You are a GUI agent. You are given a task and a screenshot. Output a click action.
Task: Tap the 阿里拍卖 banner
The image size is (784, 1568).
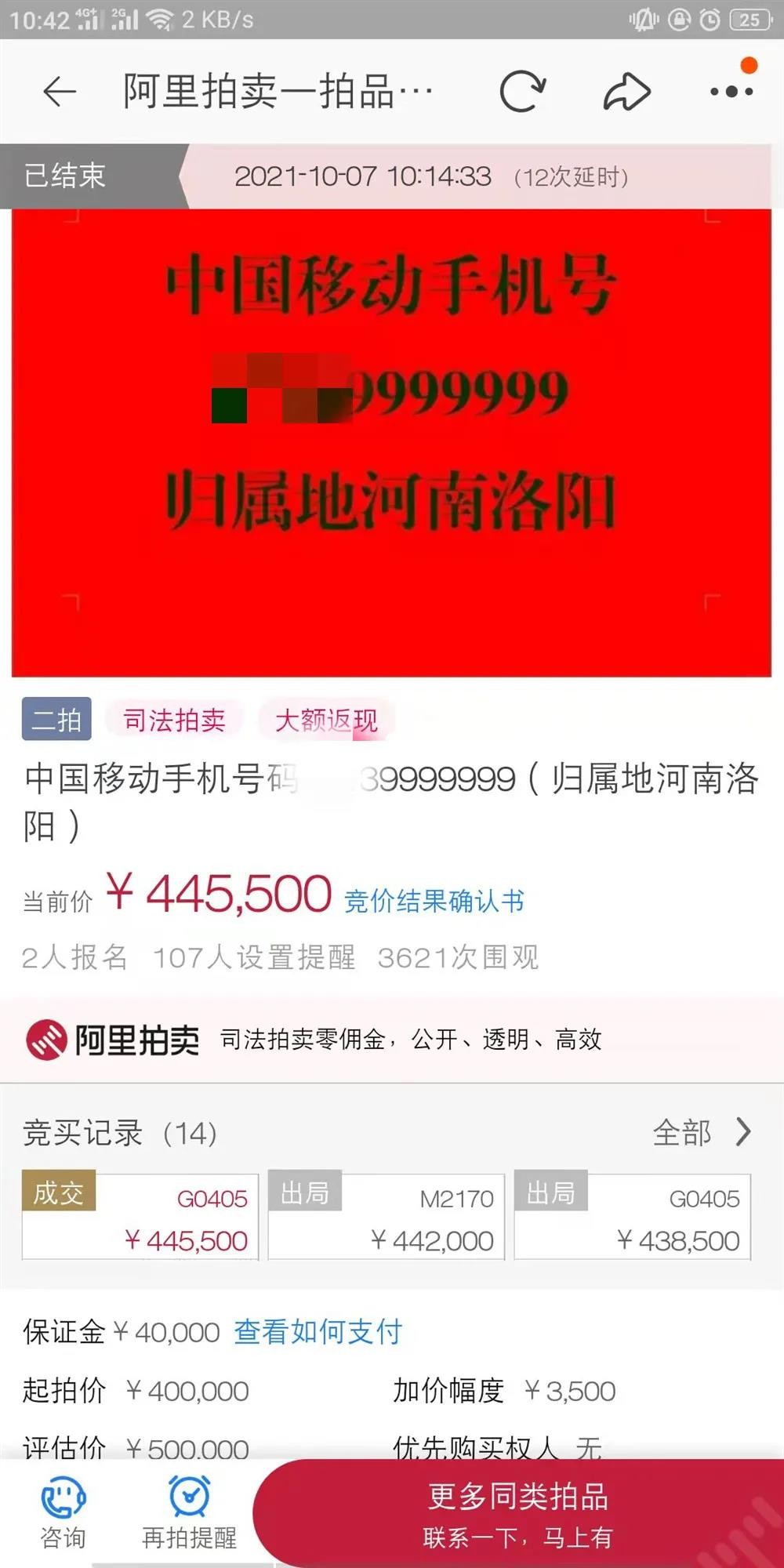pos(314,1040)
